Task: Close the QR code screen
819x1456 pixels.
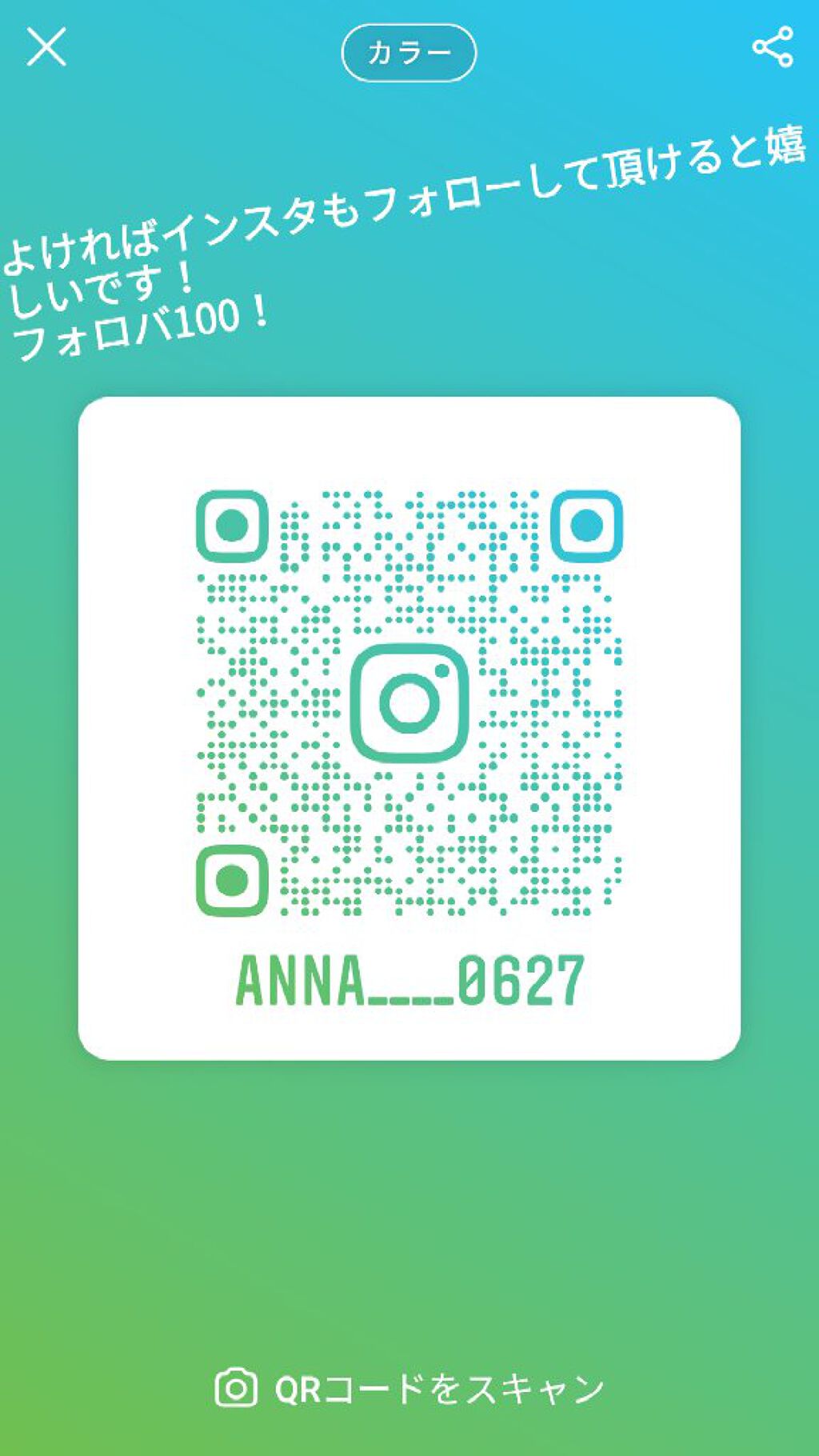Action: 46,46
